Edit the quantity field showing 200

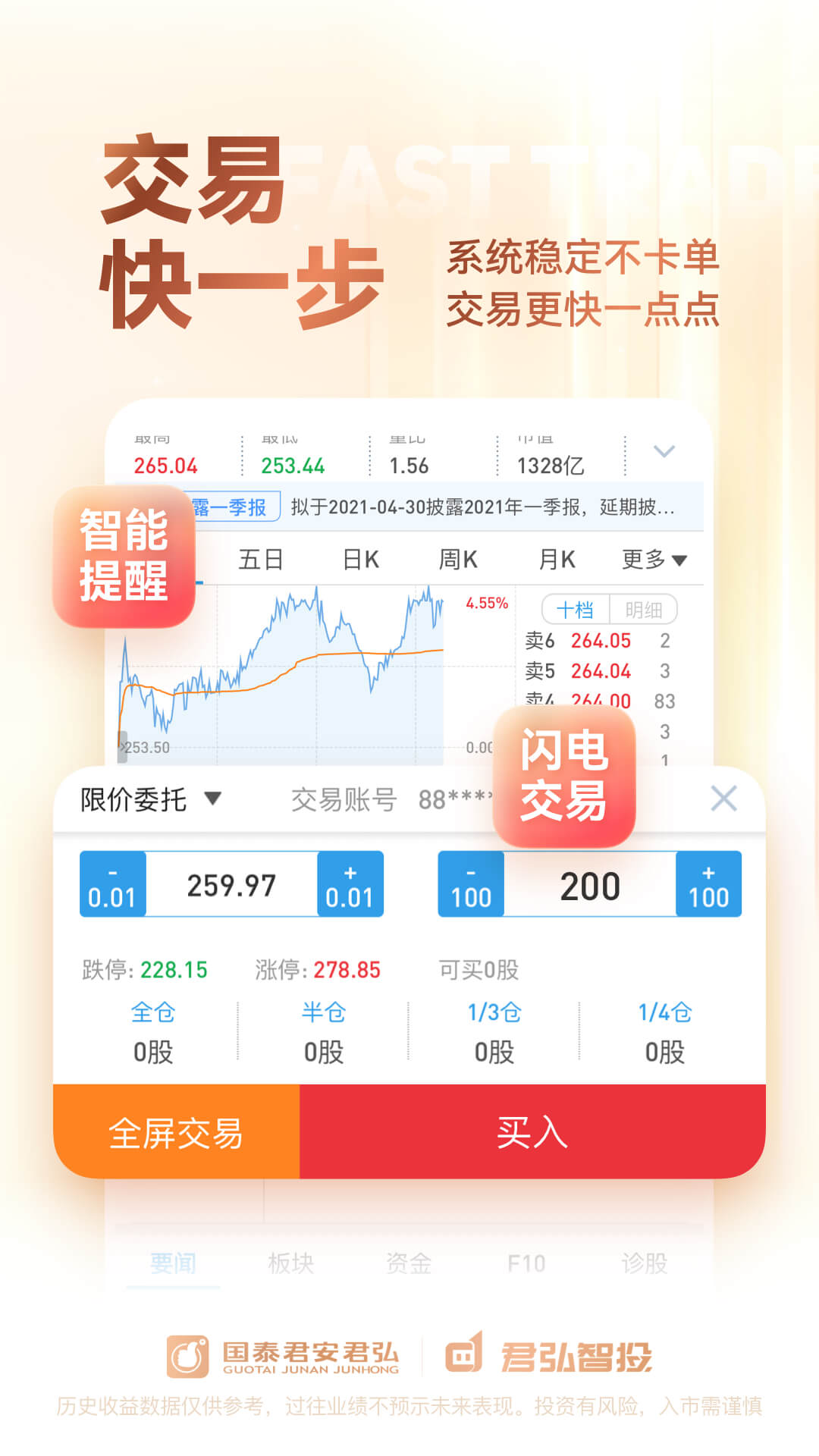coord(588,884)
